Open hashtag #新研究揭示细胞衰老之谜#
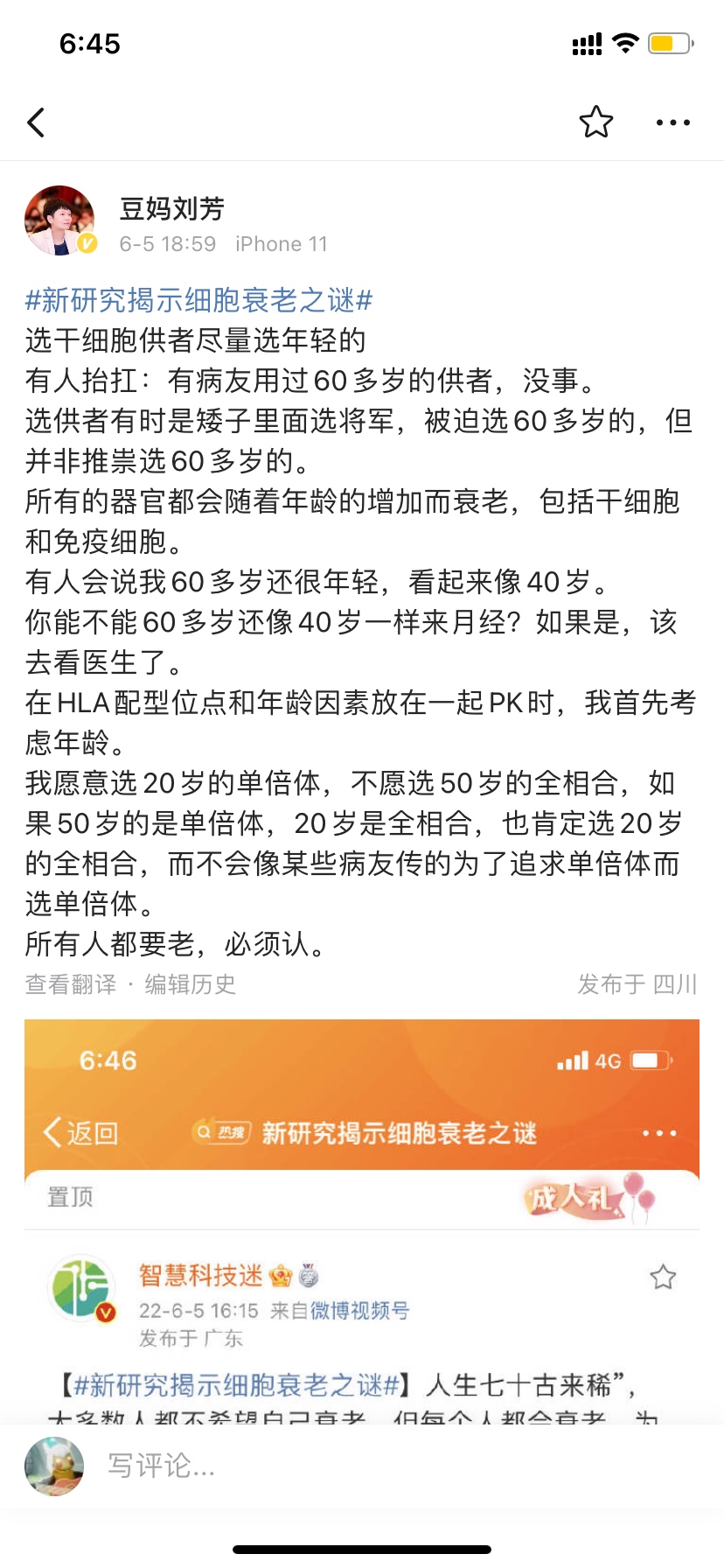This screenshot has height=1568, width=724. [x=199, y=301]
